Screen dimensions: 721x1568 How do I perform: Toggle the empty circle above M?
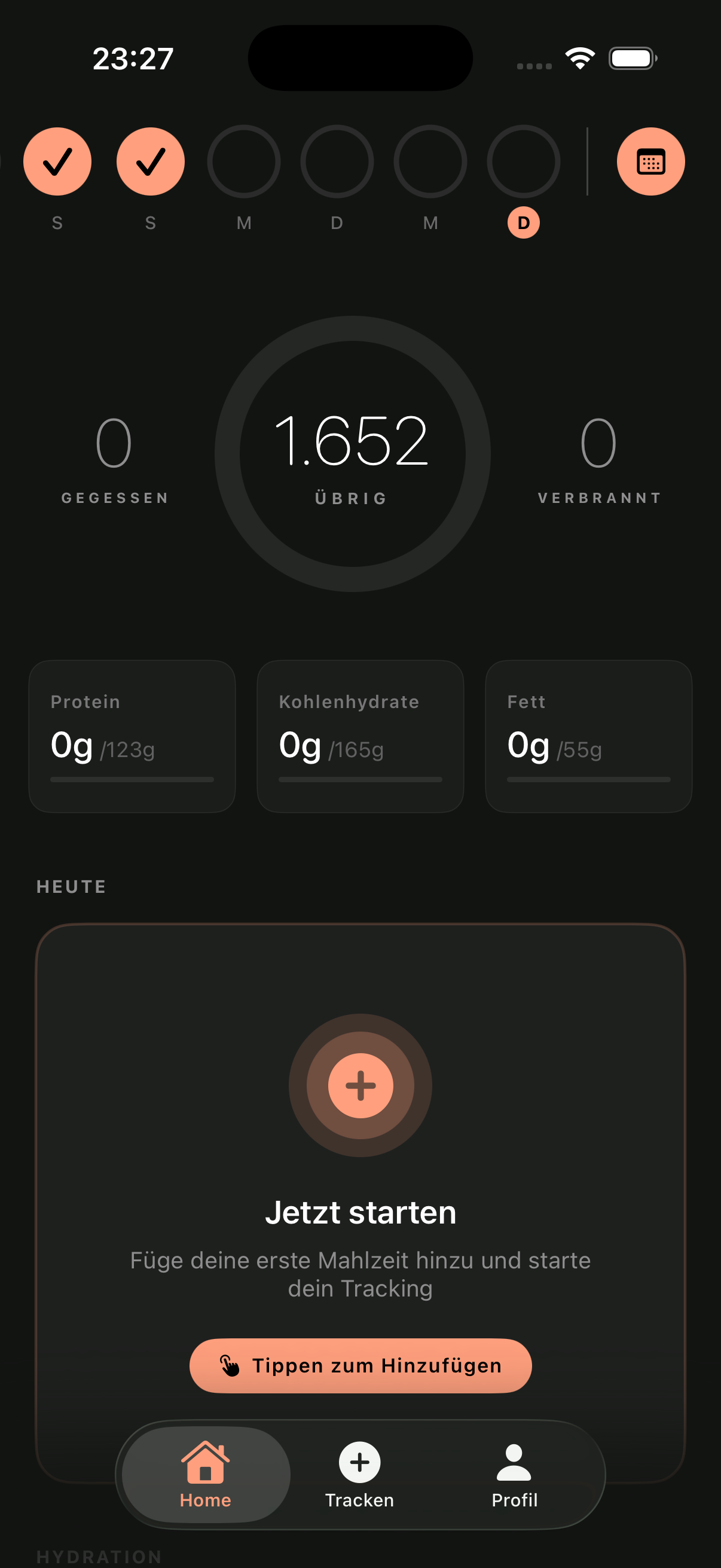pyautogui.click(x=244, y=161)
